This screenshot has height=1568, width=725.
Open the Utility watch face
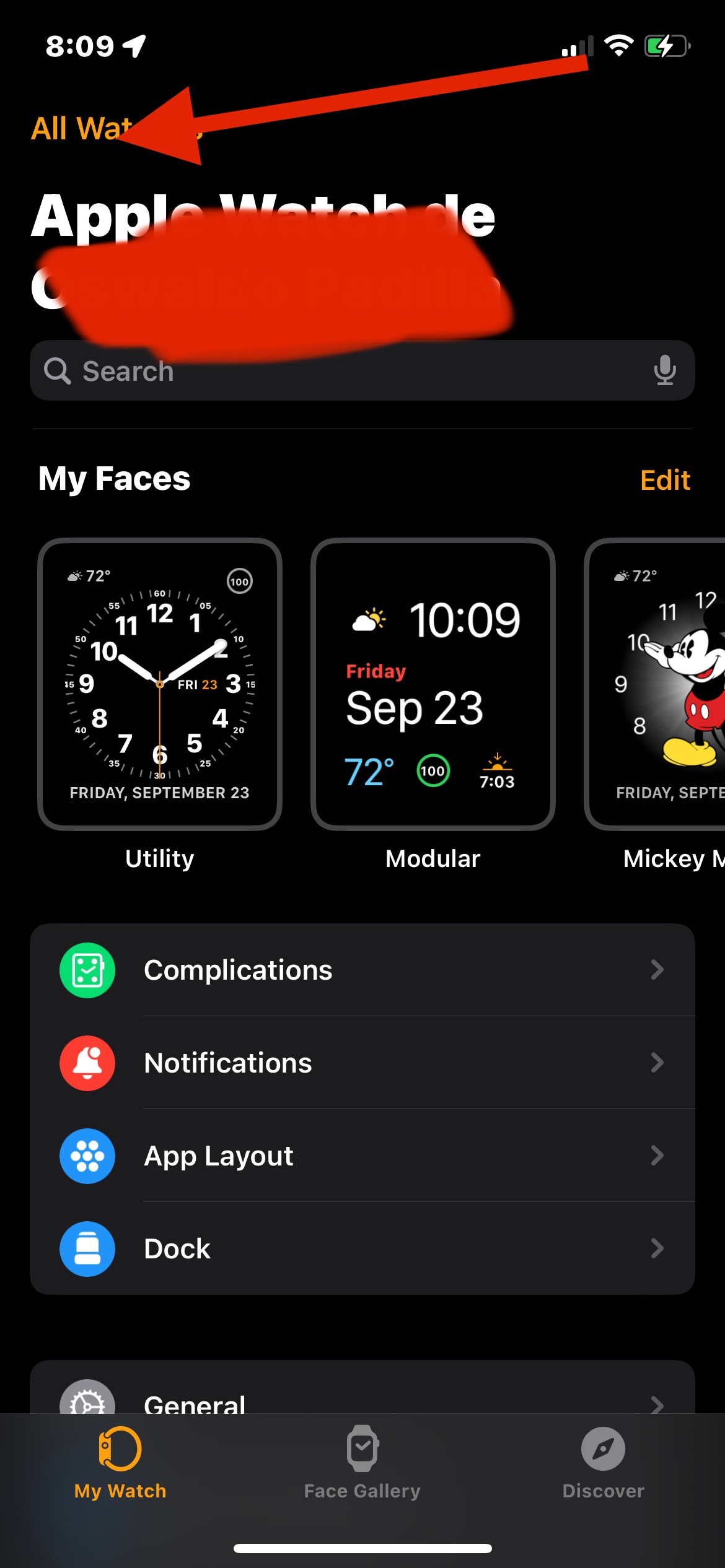pos(160,684)
